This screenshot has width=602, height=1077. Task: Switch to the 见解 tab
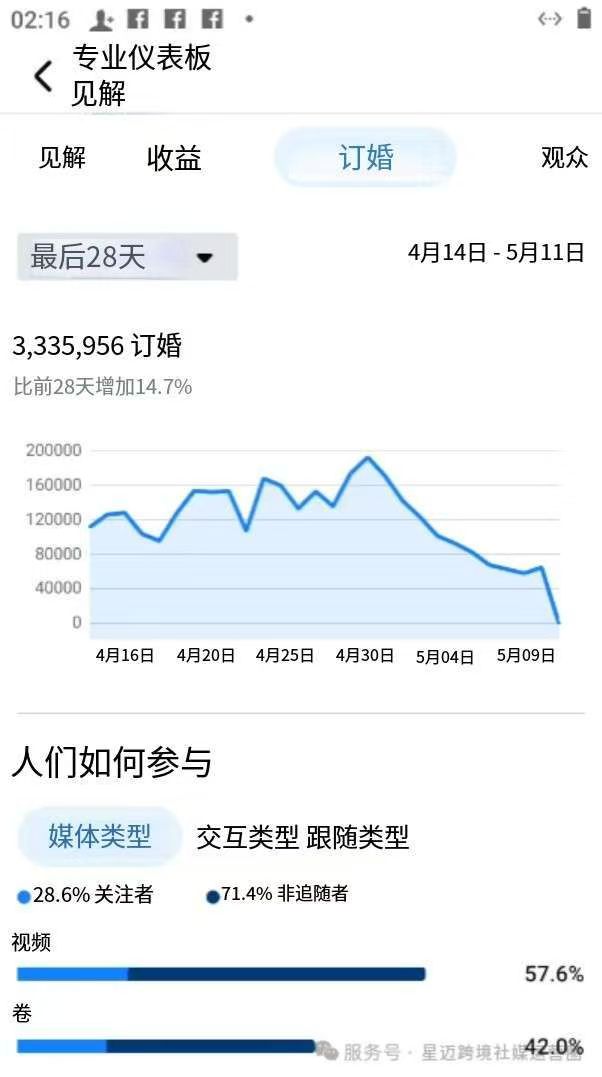[63, 157]
